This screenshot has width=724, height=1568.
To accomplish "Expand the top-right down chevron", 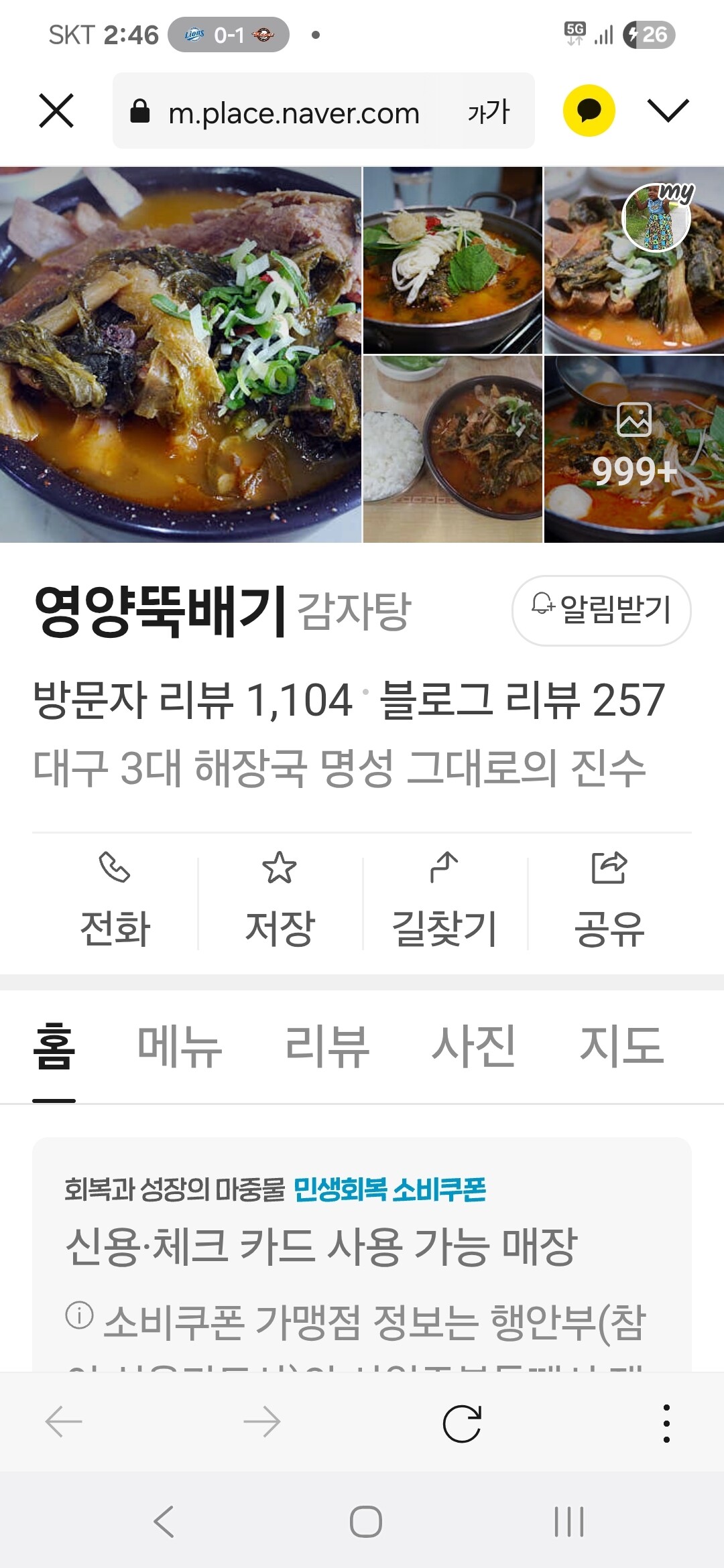I will (668, 111).
